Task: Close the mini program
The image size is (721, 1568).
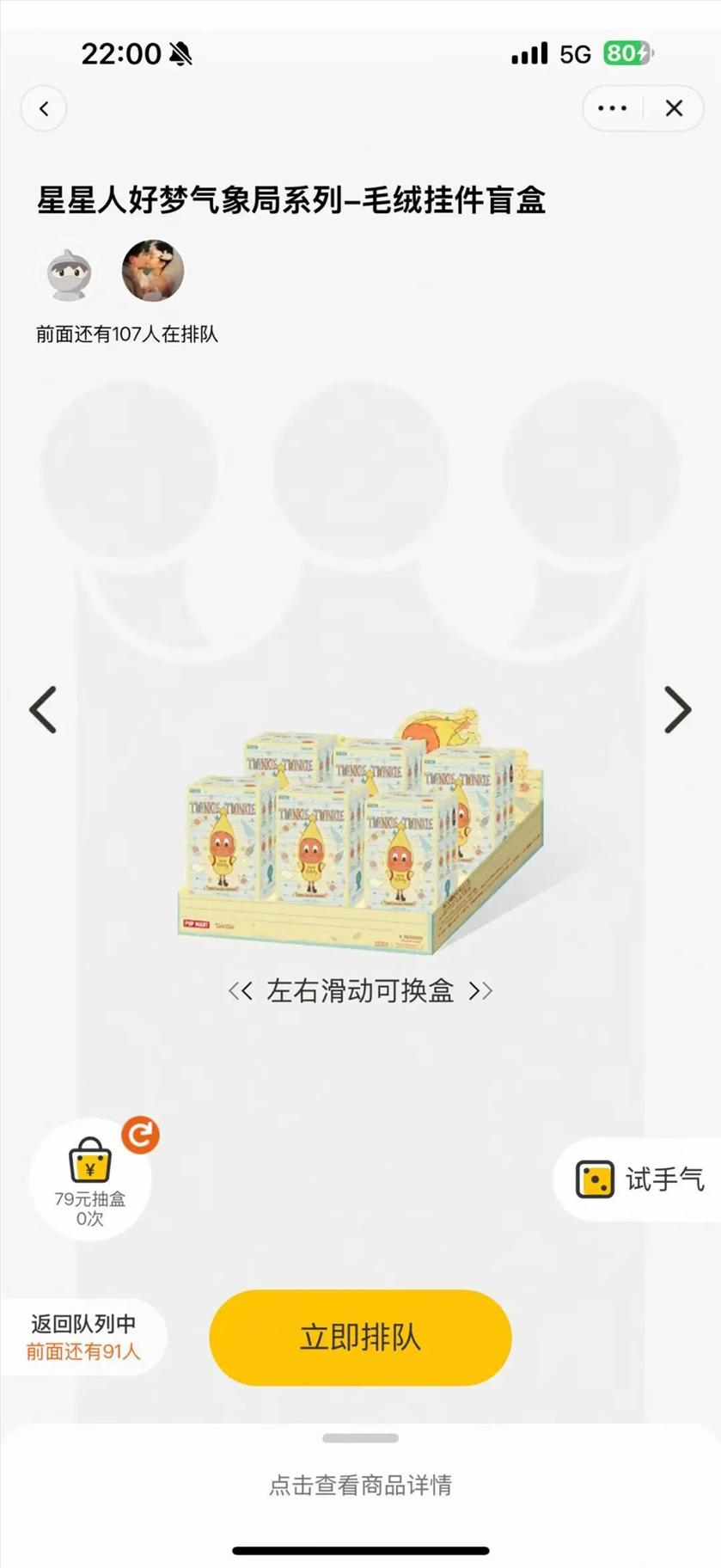Action: tap(675, 108)
